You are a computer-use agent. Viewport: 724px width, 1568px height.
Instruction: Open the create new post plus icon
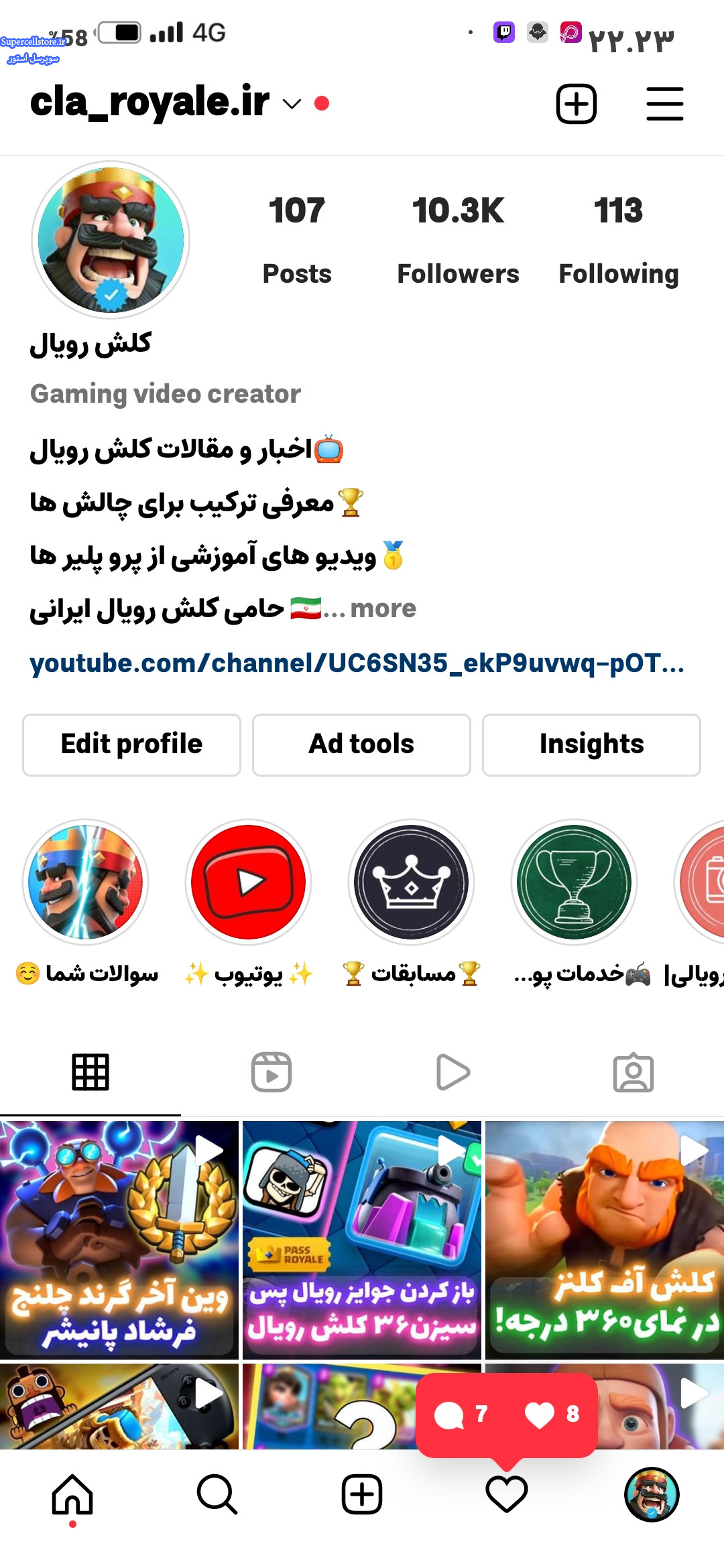click(x=577, y=104)
